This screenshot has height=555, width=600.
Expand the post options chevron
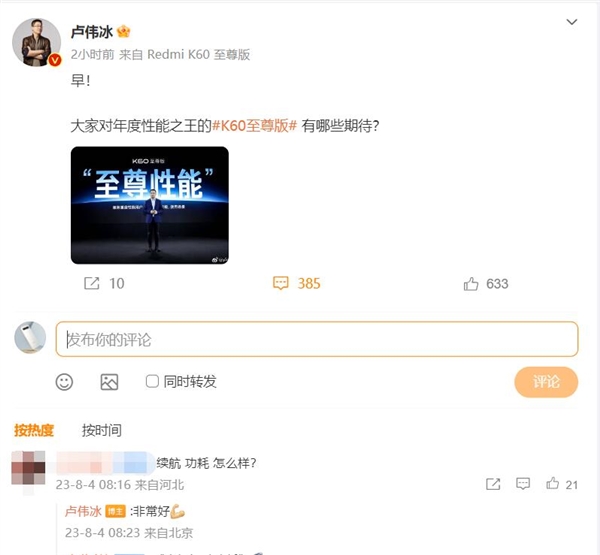pyautogui.click(x=571, y=22)
